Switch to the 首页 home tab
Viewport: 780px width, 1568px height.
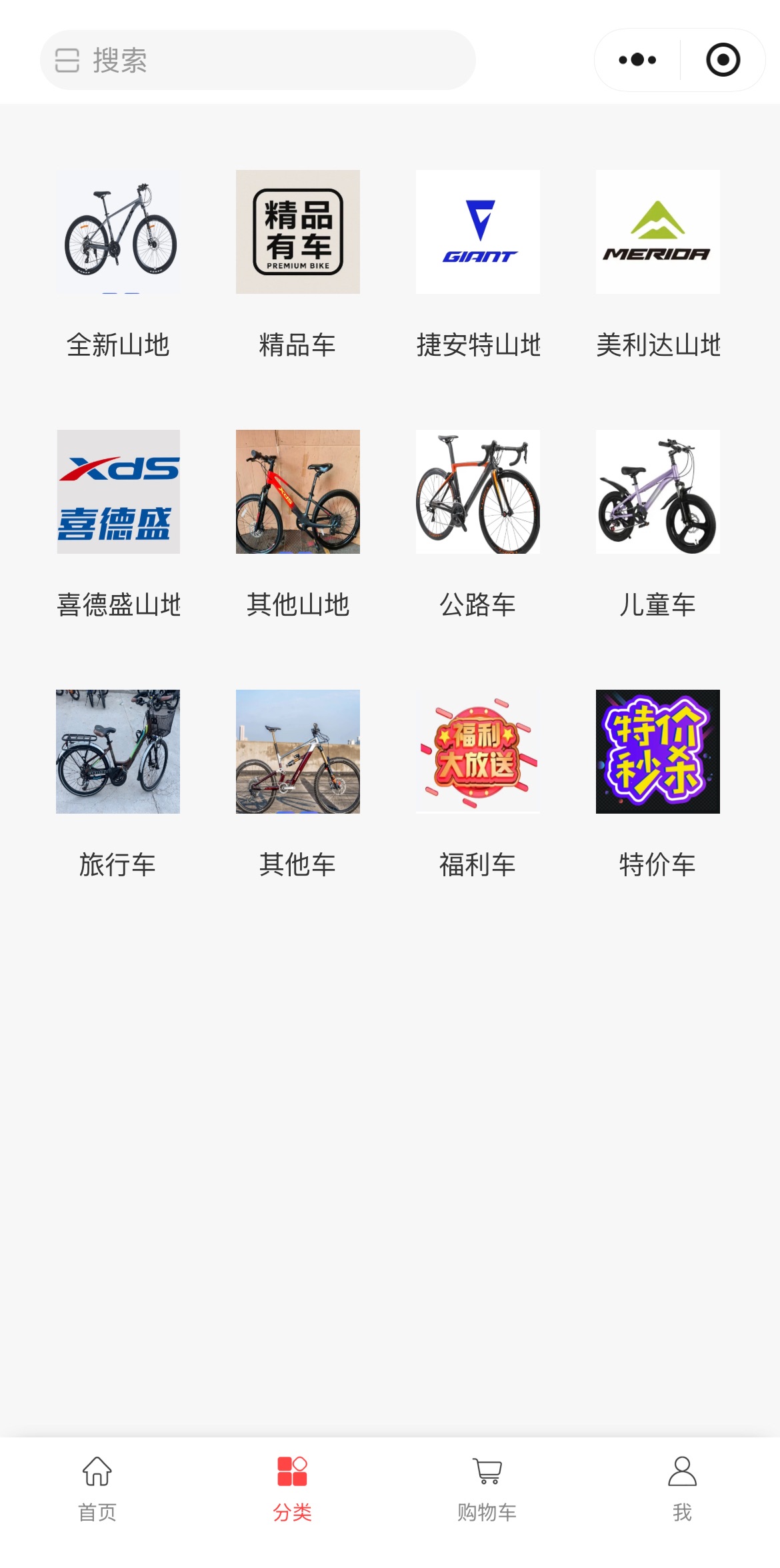pyautogui.click(x=97, y=1489)
